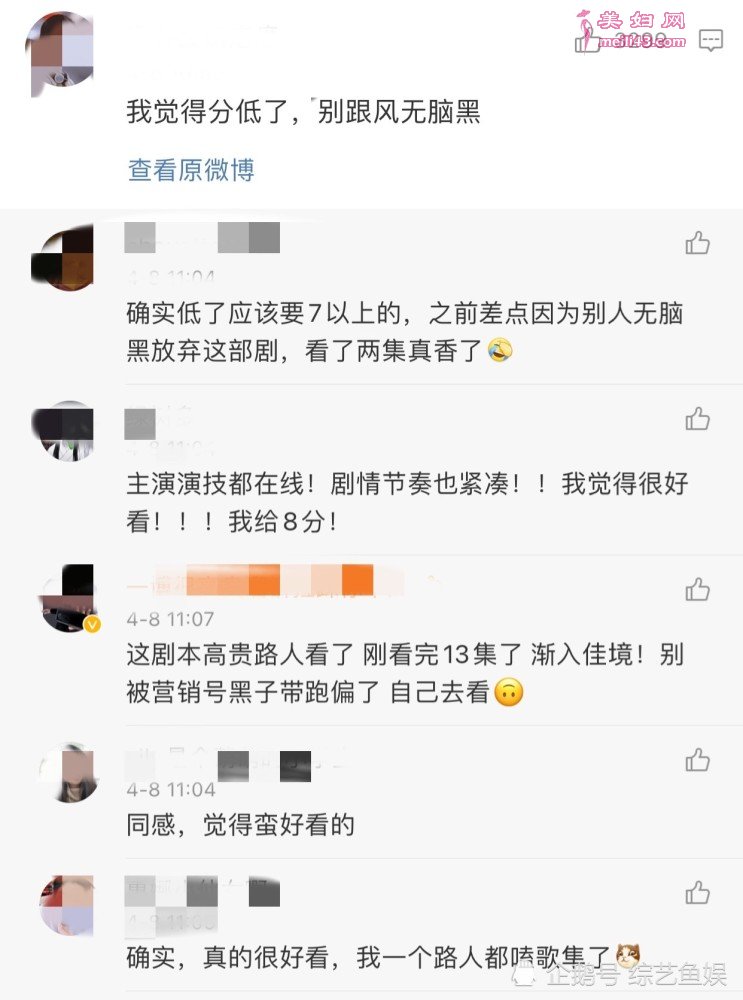
Task: Open the verified commenter's avatar with gold badge
Action: coord(68,599)
